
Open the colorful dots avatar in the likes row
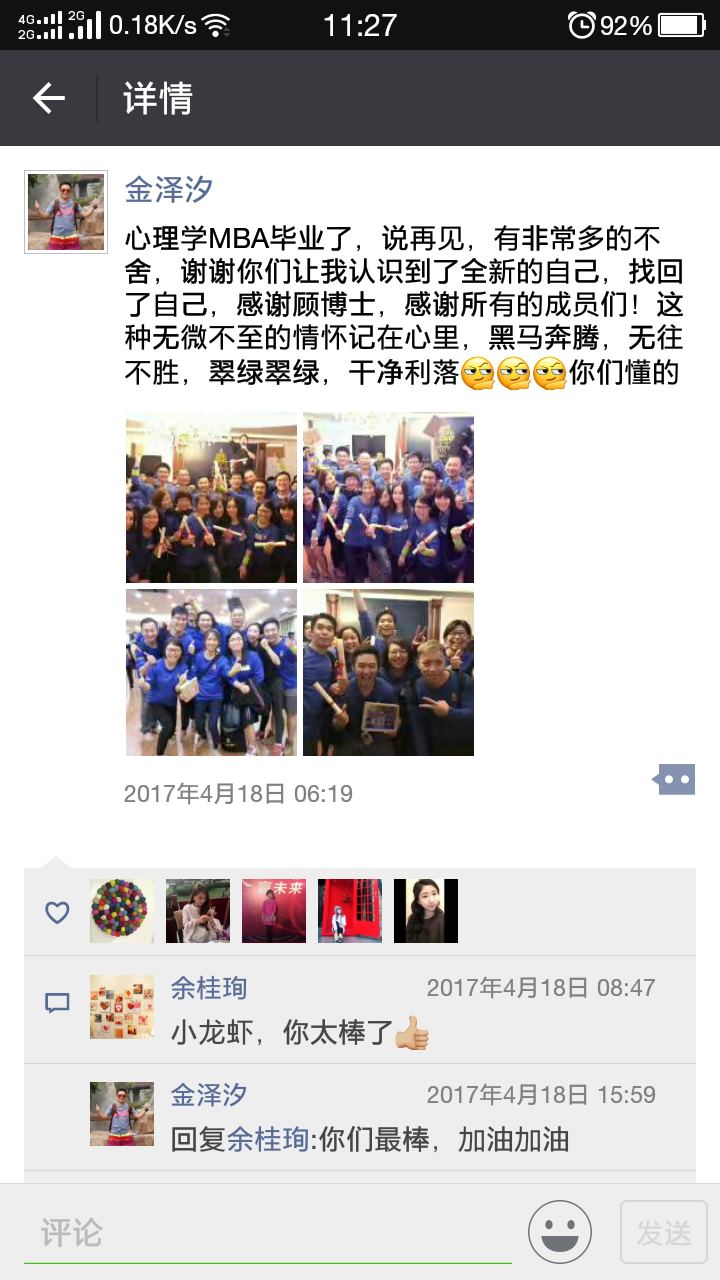(122, 911)
